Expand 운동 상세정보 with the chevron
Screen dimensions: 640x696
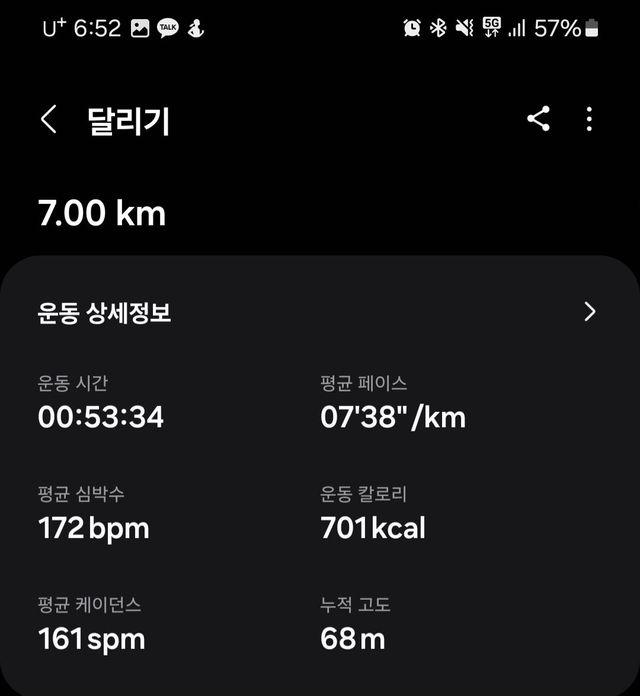[x=589, y=312]
